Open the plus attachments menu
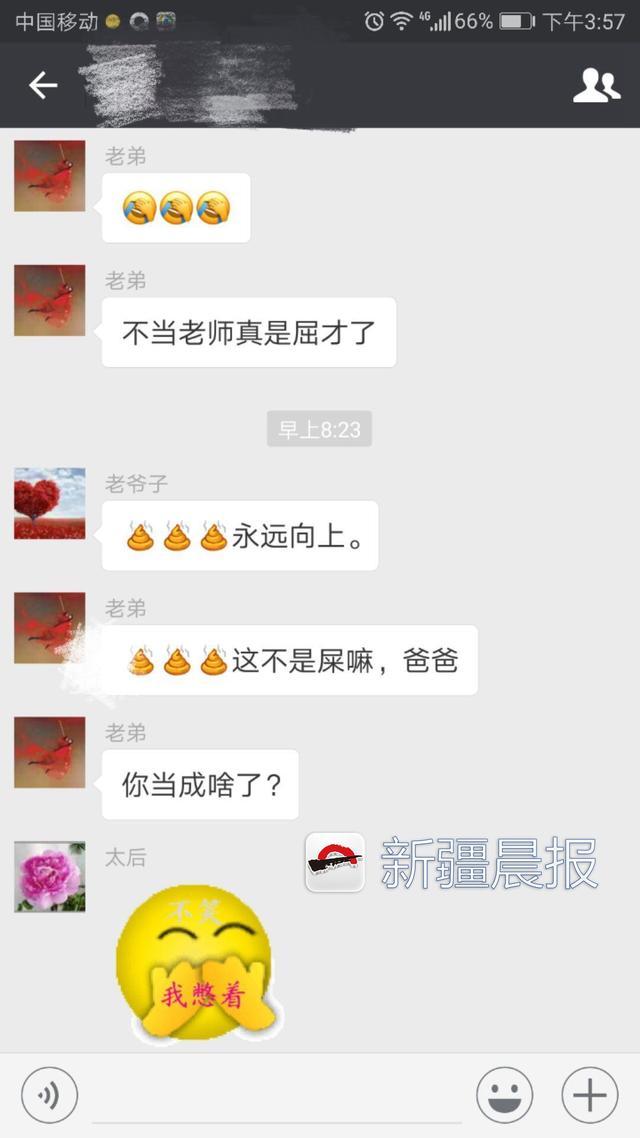This screenshot has width=640, height=1138. (590, 1096)
